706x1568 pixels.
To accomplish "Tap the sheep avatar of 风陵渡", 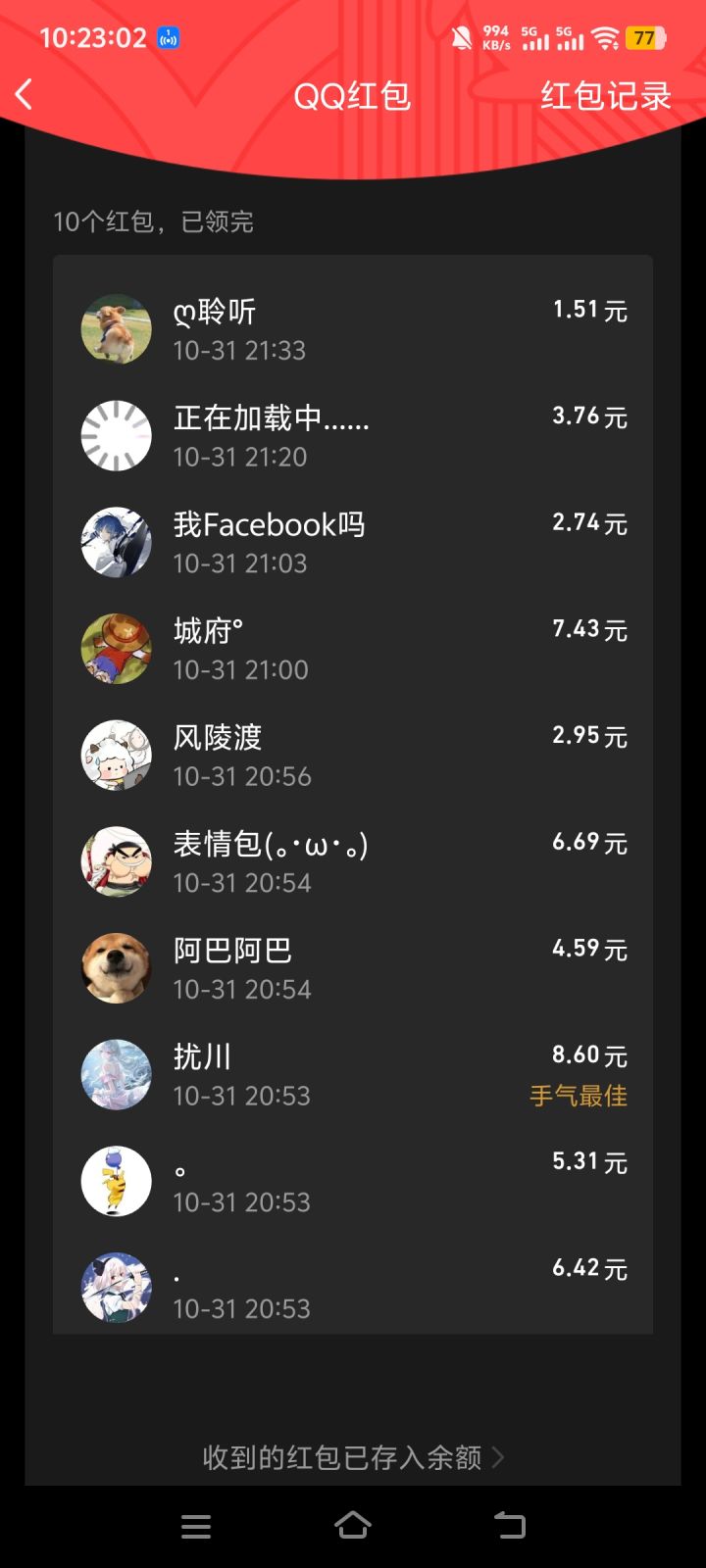I will (116, 755).
